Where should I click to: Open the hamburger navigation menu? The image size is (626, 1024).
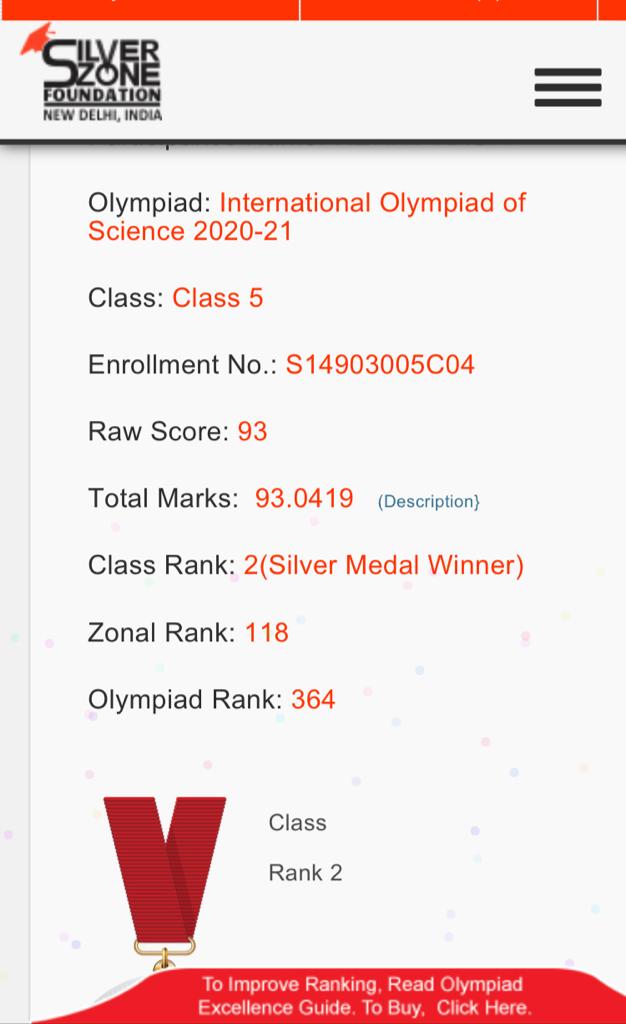coord(567,88)
